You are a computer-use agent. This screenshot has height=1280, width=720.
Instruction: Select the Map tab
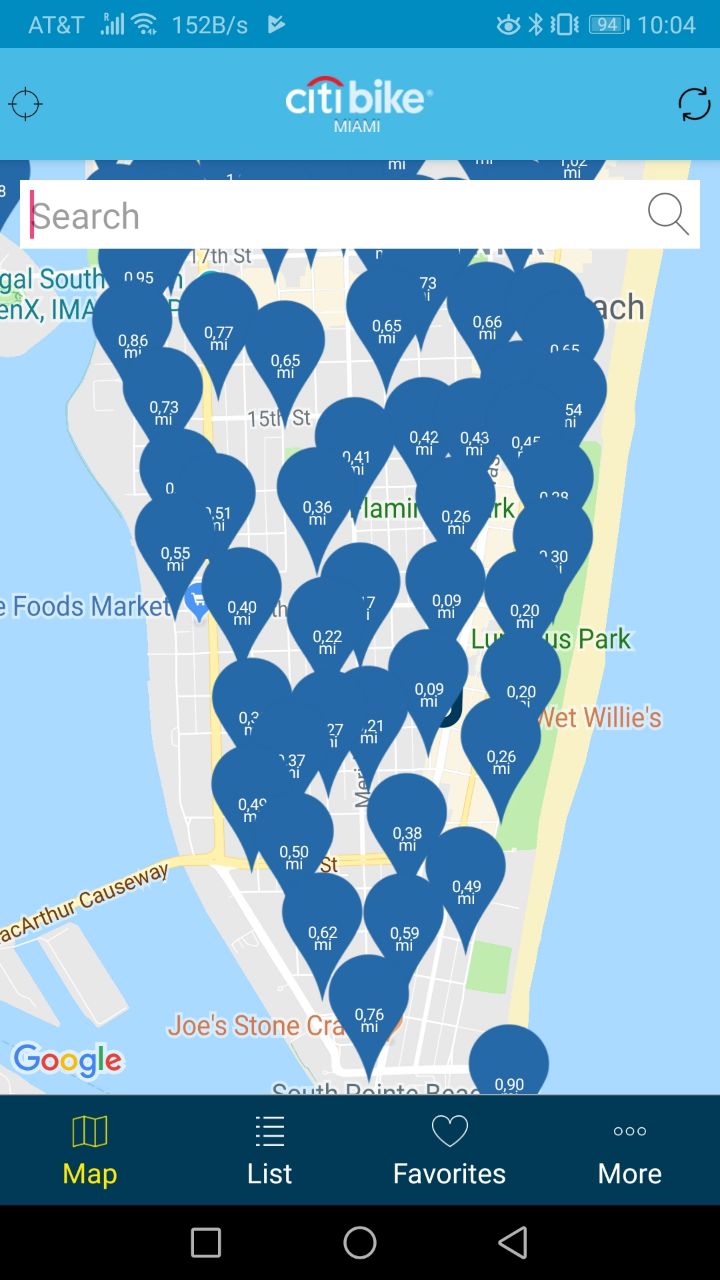90,1151
